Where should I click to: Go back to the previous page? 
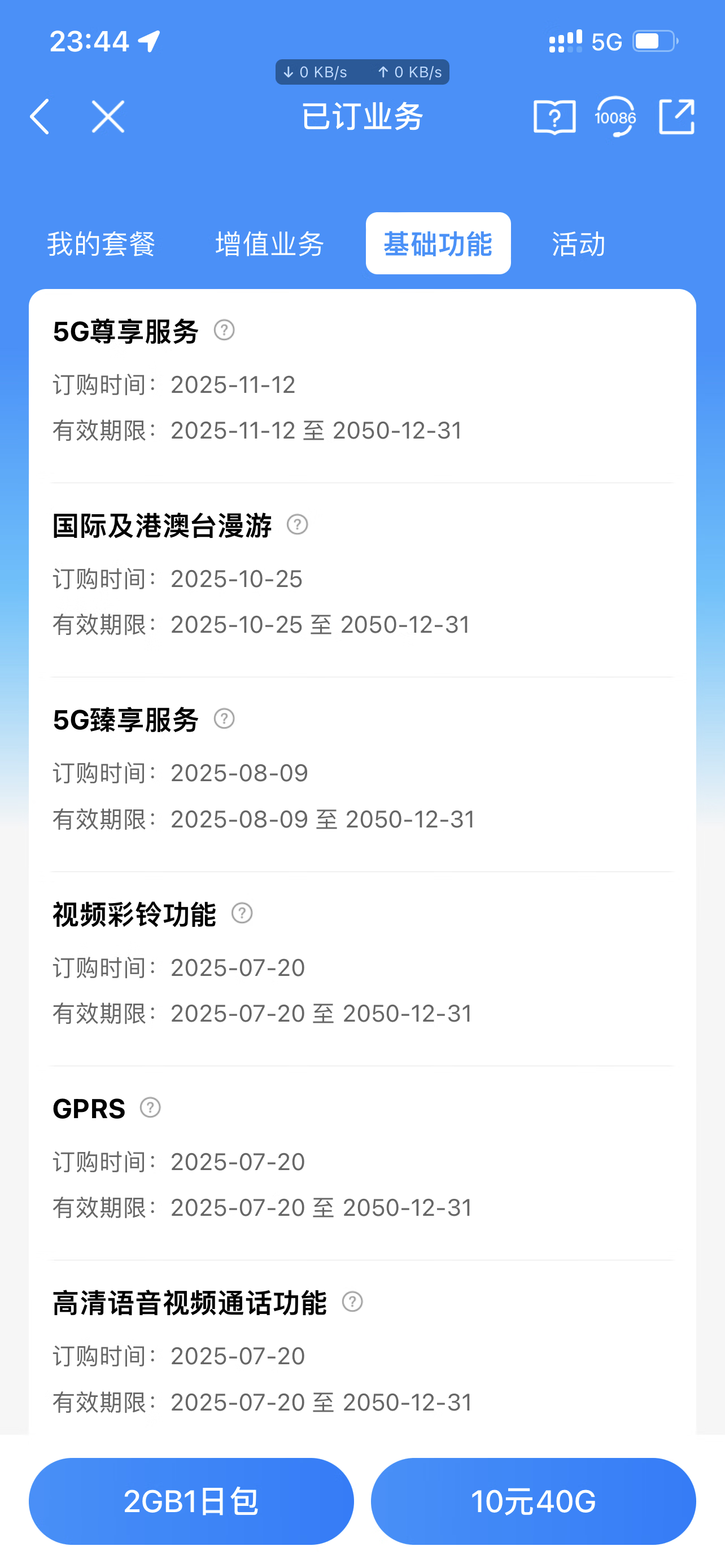tap(40, 116)
